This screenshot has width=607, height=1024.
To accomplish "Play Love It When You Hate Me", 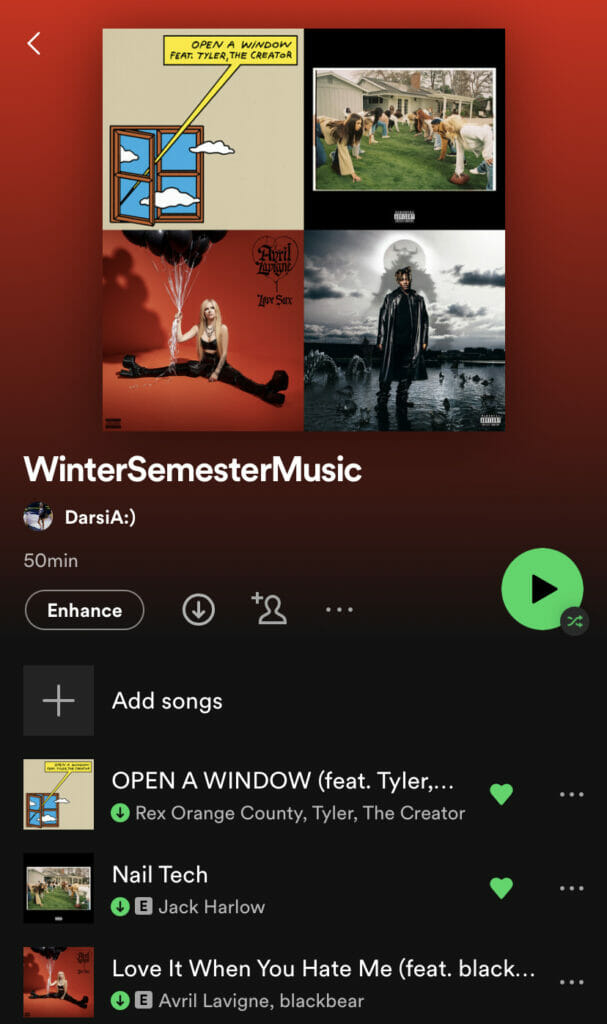I will pyautogui.click(x=322, y=969).
